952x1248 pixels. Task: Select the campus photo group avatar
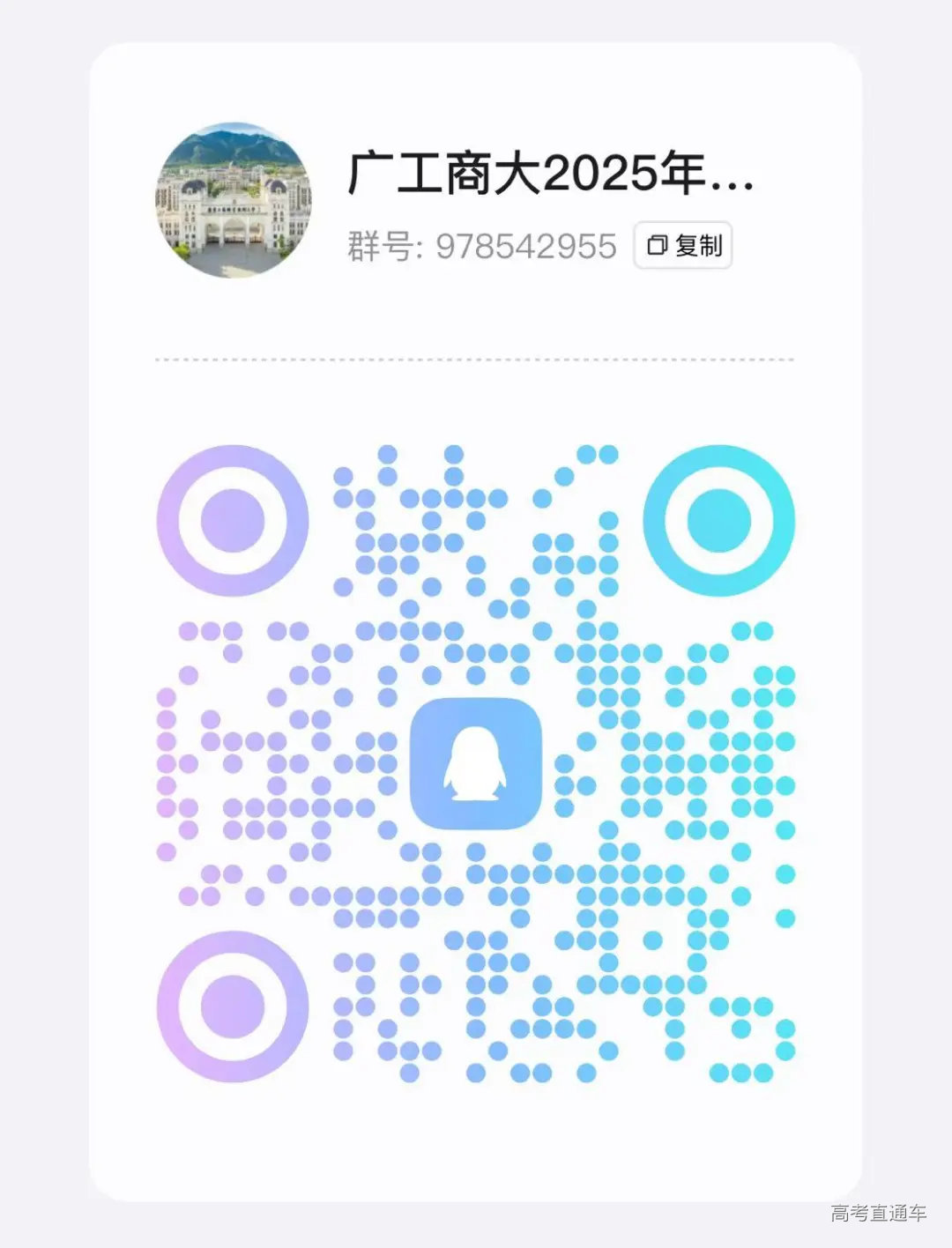tap(234, 198)
